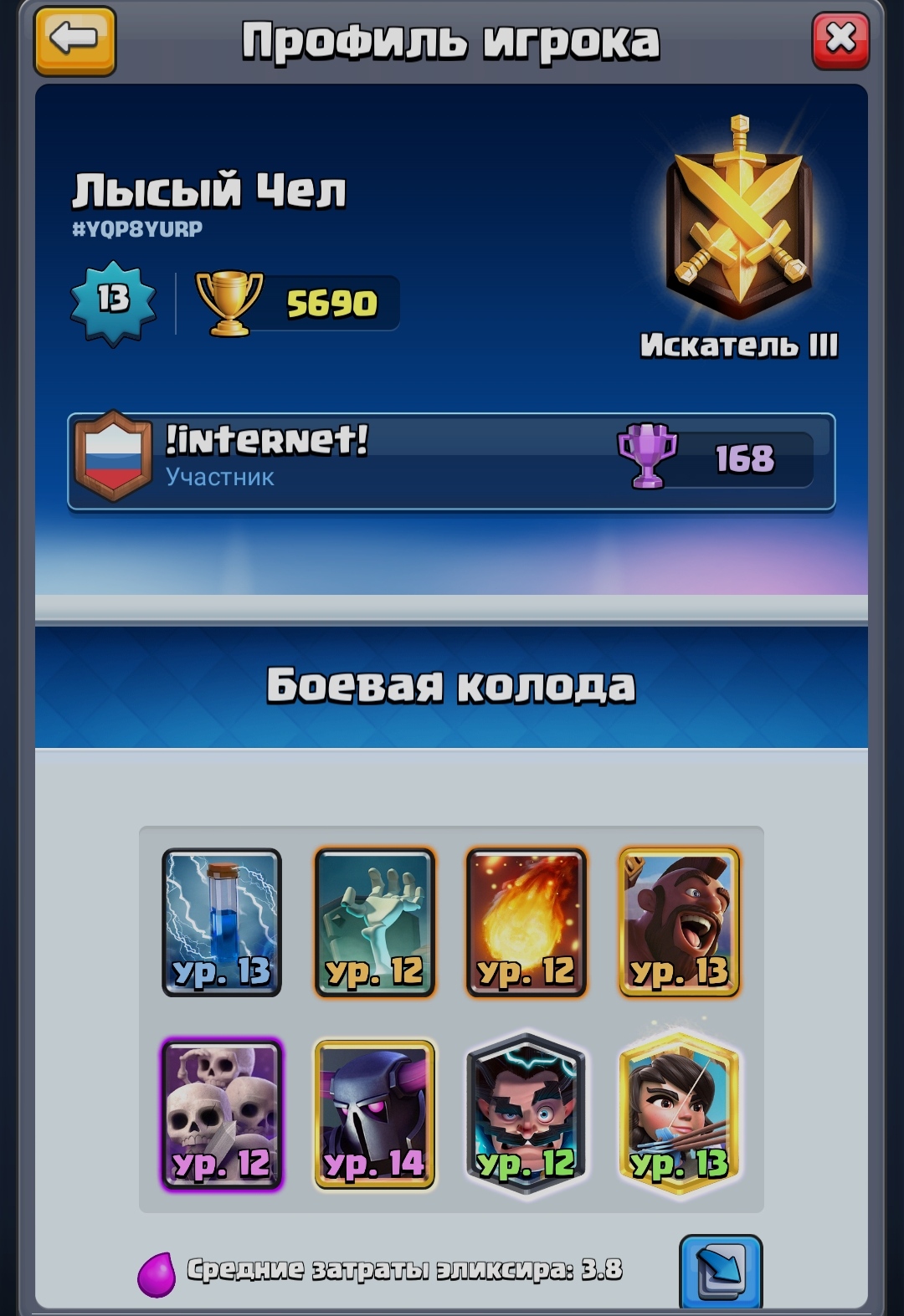Open the Fireball card
The image size is (904, 1316).
(526, 922)
